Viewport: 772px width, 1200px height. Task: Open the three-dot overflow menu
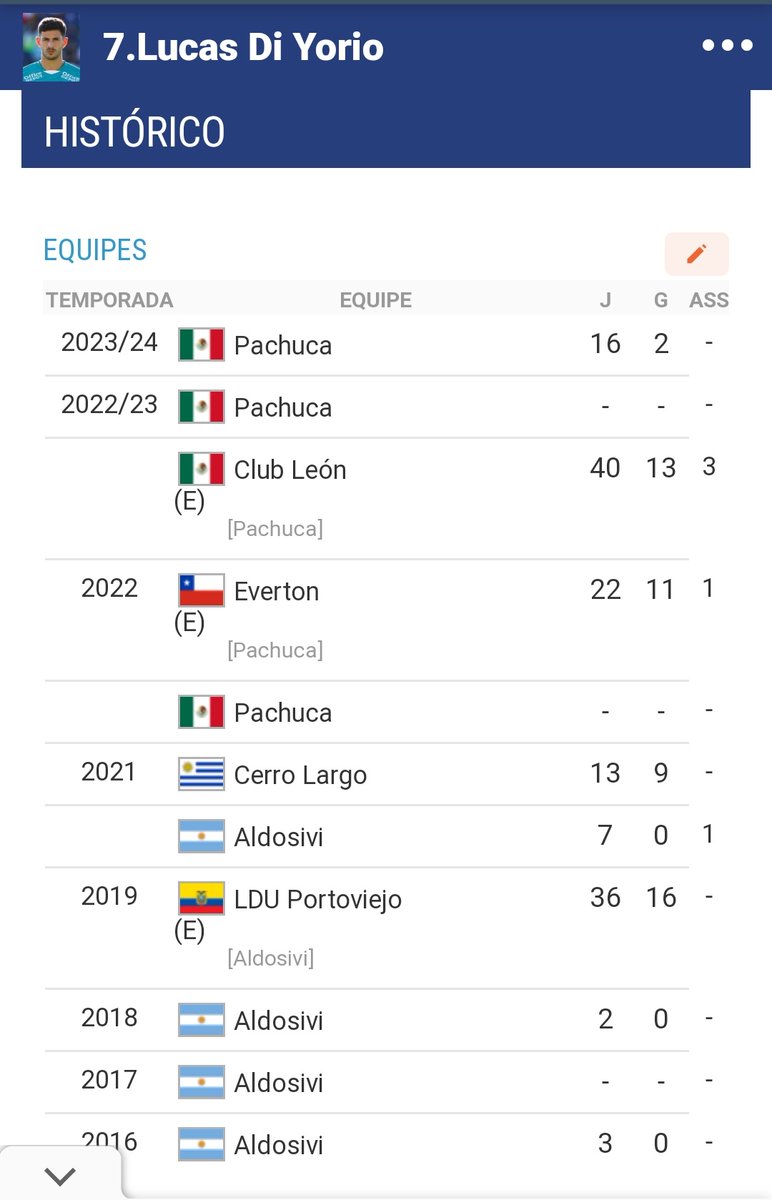[727, 46]
